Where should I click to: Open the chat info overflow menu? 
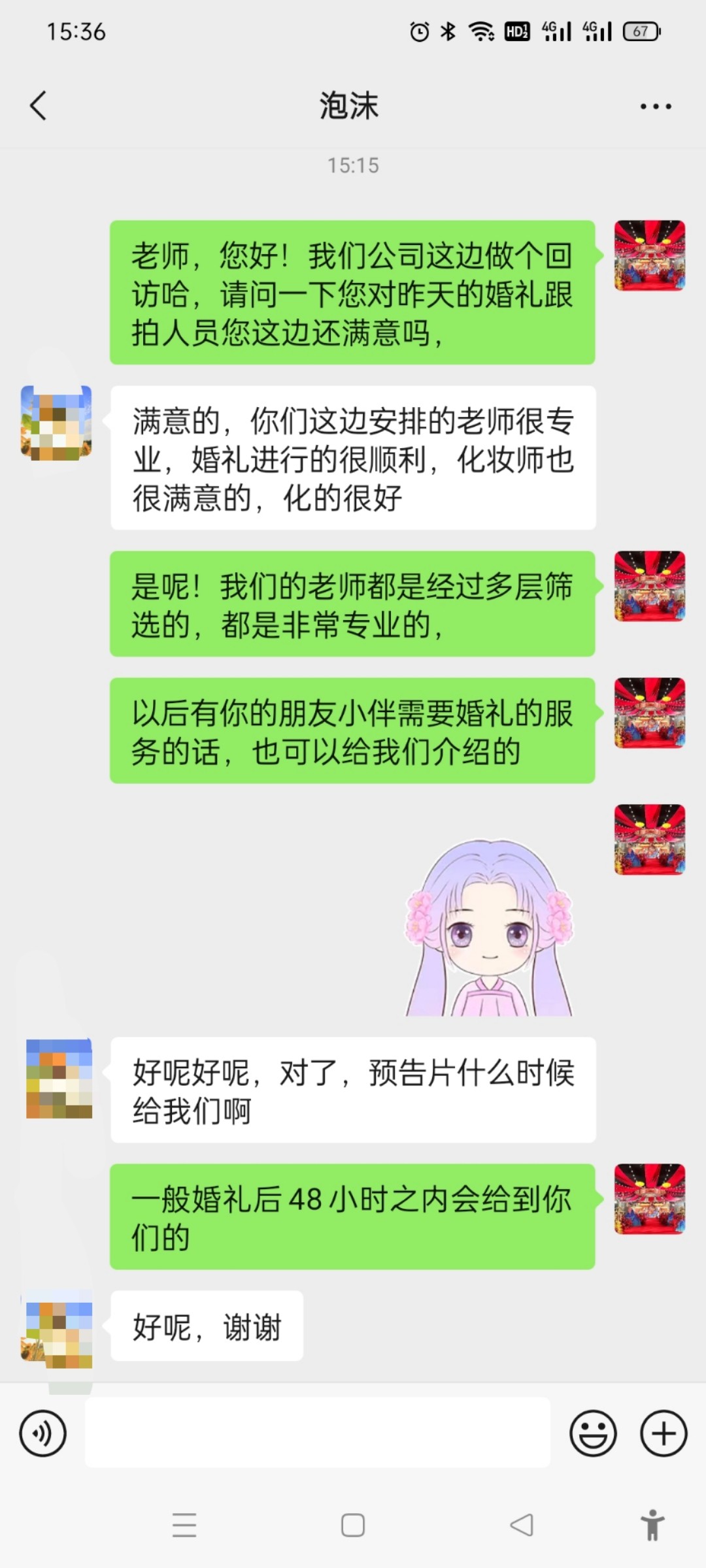(656, 106)
